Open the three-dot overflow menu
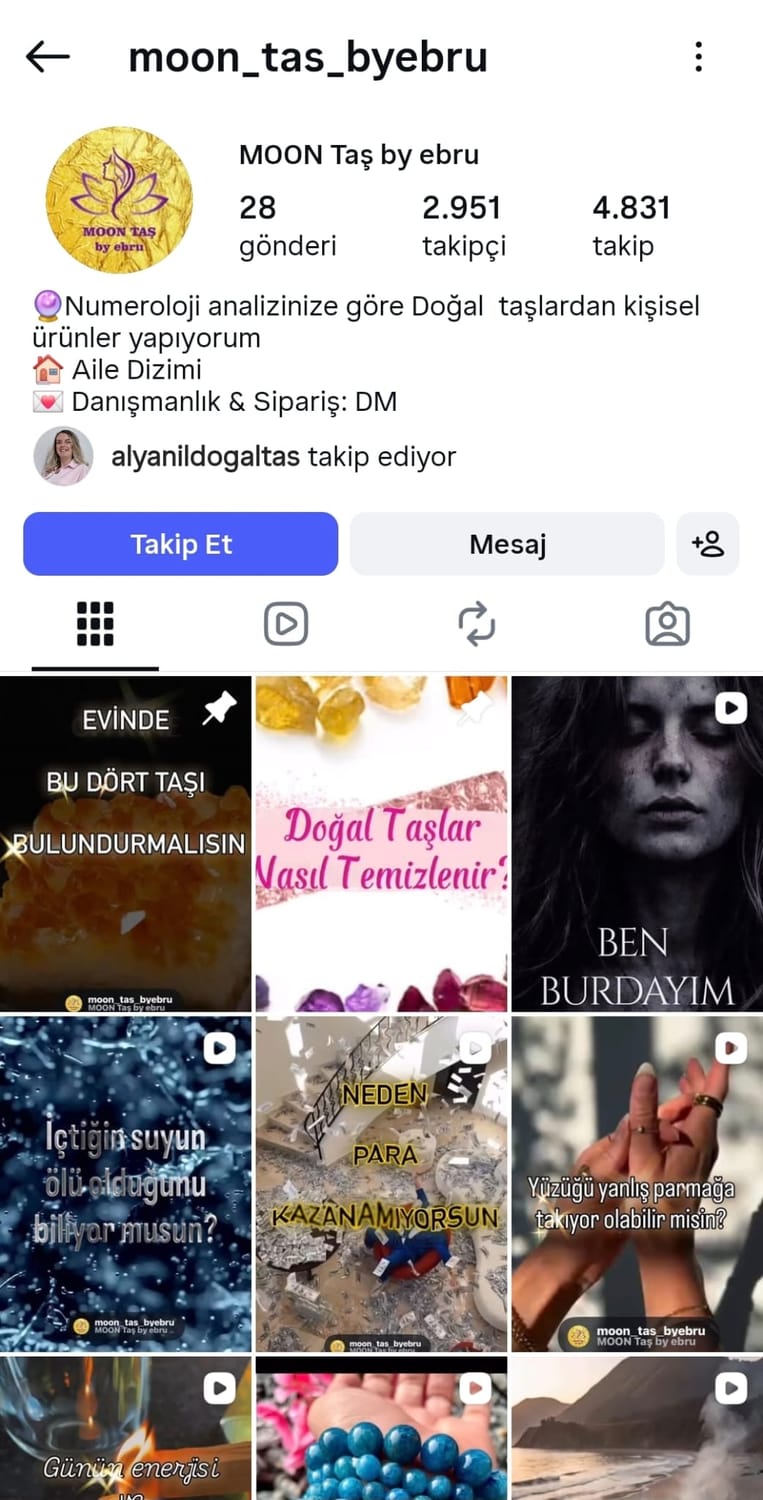 point(698,57)
